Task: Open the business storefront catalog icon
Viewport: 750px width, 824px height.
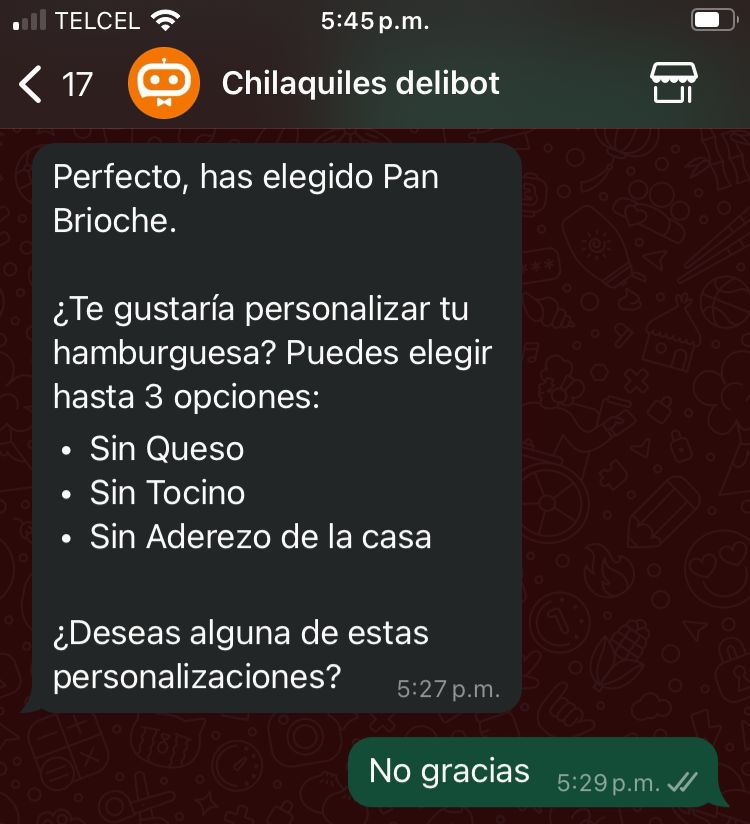Action: pyautogui.click(x=673, y=84)
